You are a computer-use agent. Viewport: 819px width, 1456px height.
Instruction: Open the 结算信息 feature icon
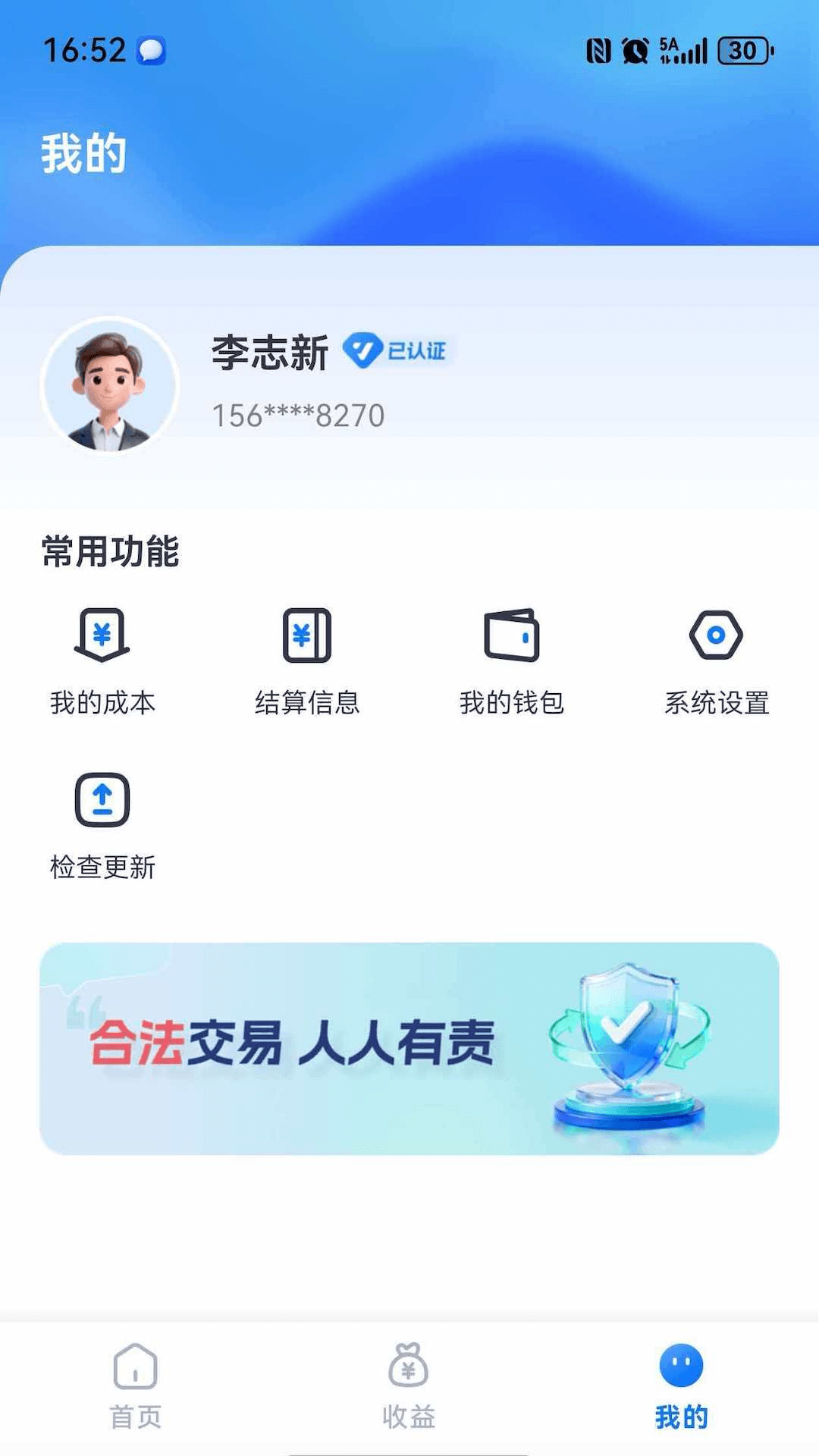click(306, 637)
